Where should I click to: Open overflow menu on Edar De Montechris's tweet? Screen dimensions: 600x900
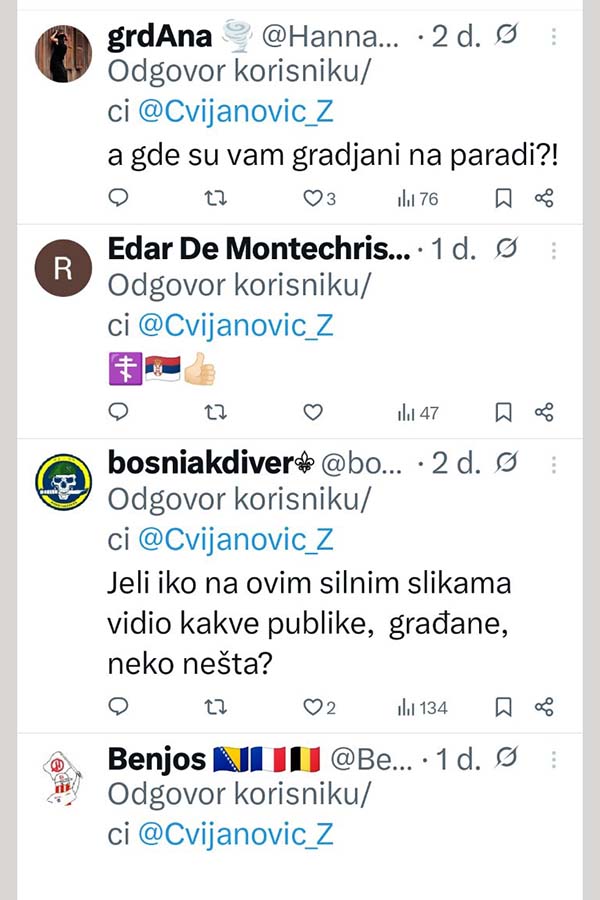[x=555, y=250]
